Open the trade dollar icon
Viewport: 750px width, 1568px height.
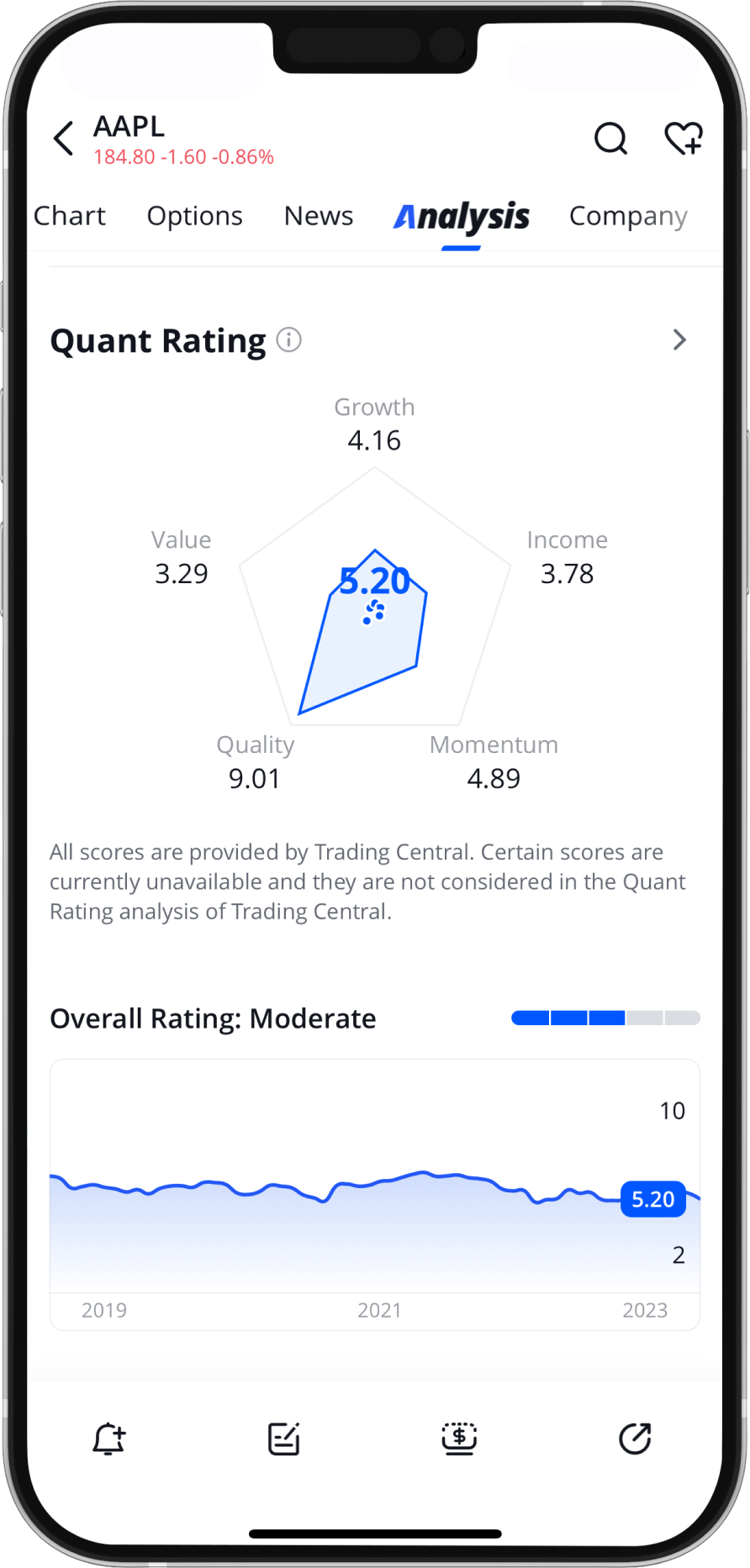[459, 1438]
